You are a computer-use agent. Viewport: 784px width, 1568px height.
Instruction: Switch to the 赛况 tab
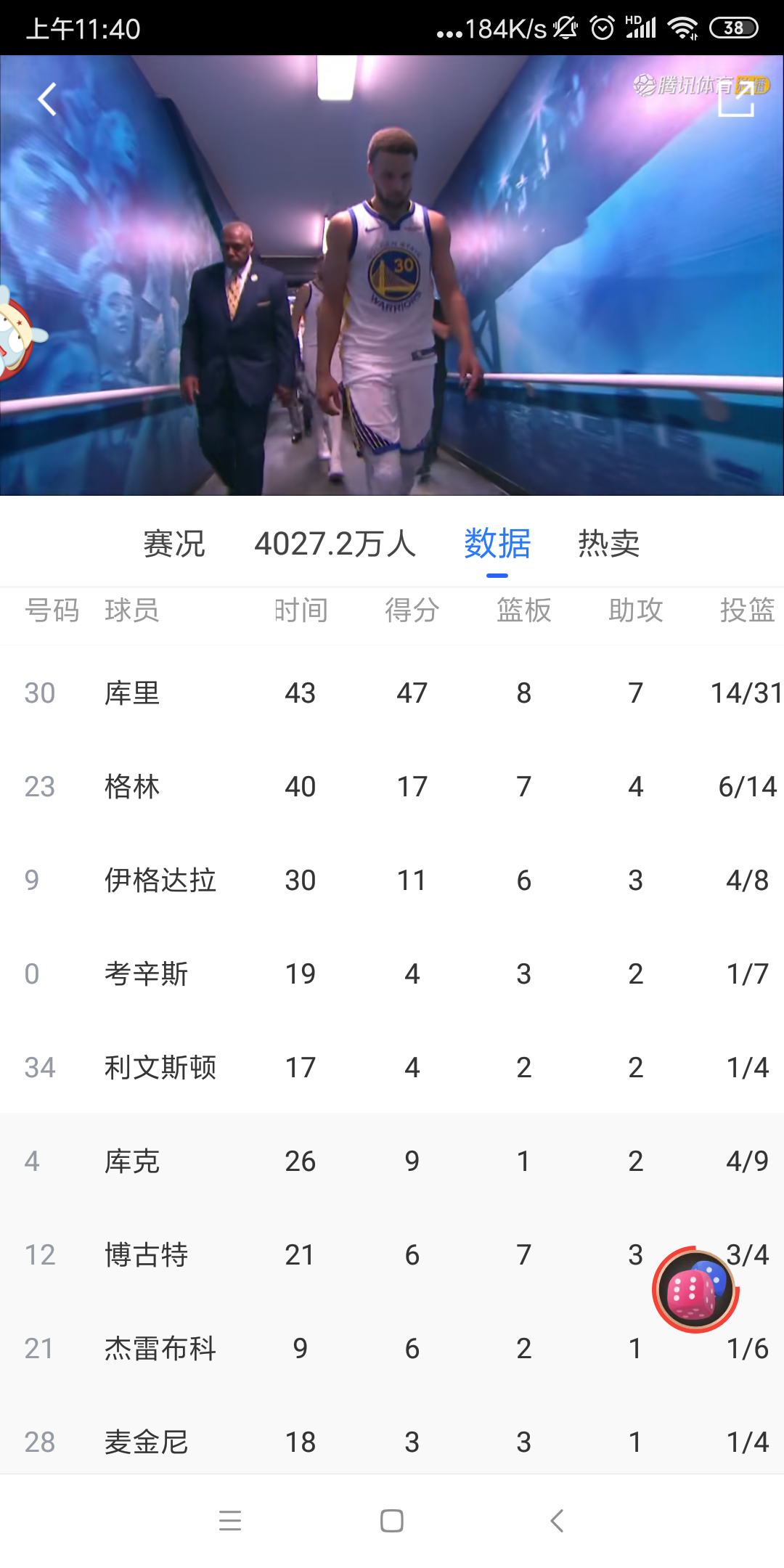[174, 544]
